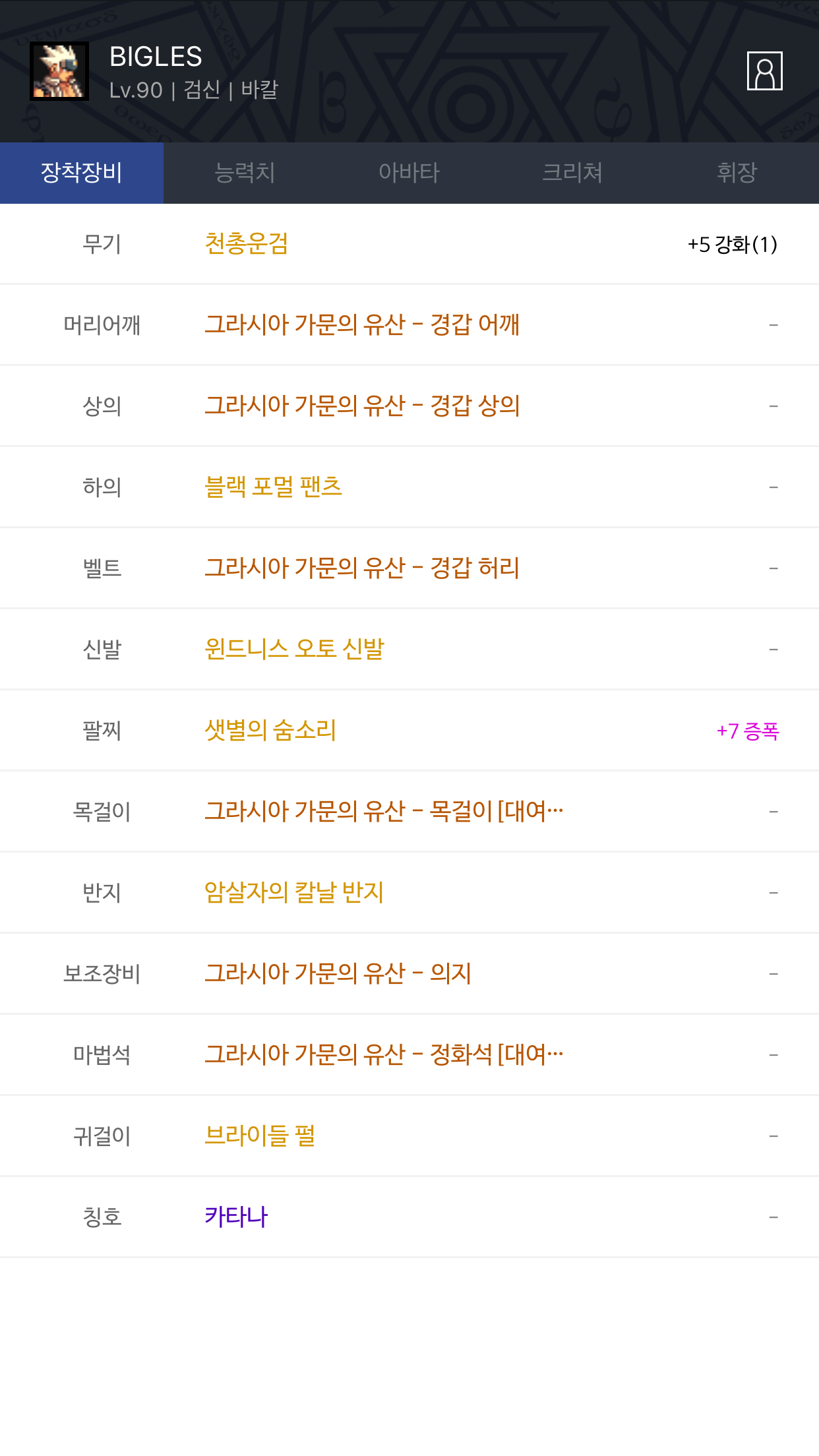
Task: Open the 브라이들 펄 earring row
Action: [409, 1136]
